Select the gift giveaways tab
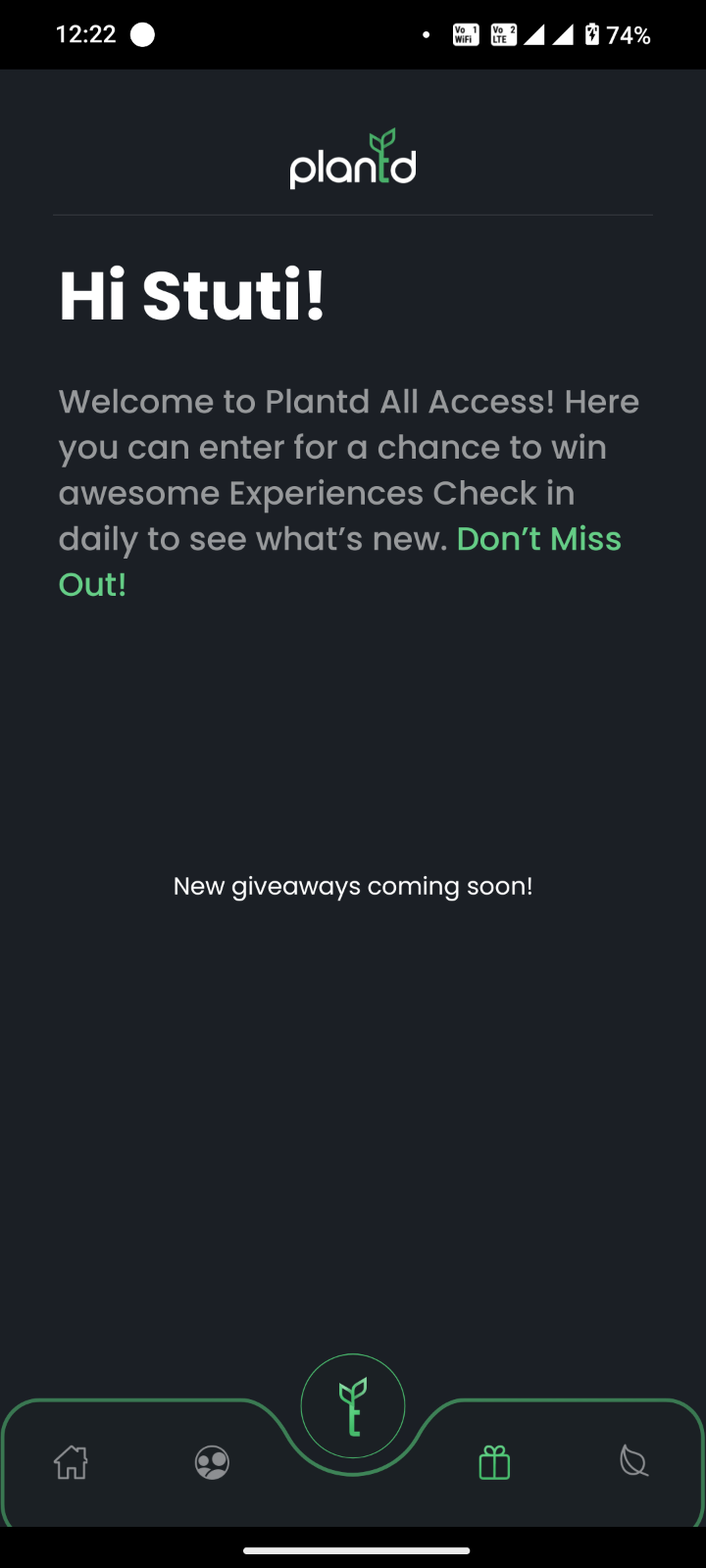 (494, 1463)
